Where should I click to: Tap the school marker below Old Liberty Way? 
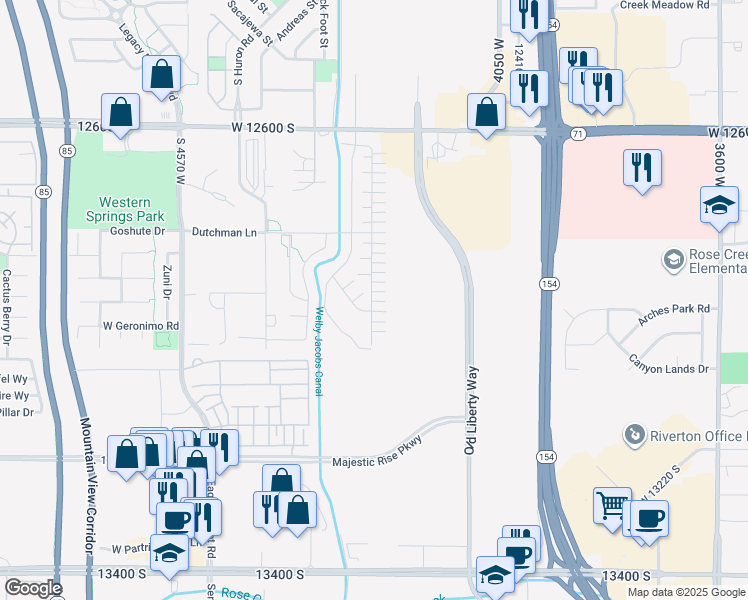pos(495,575)
